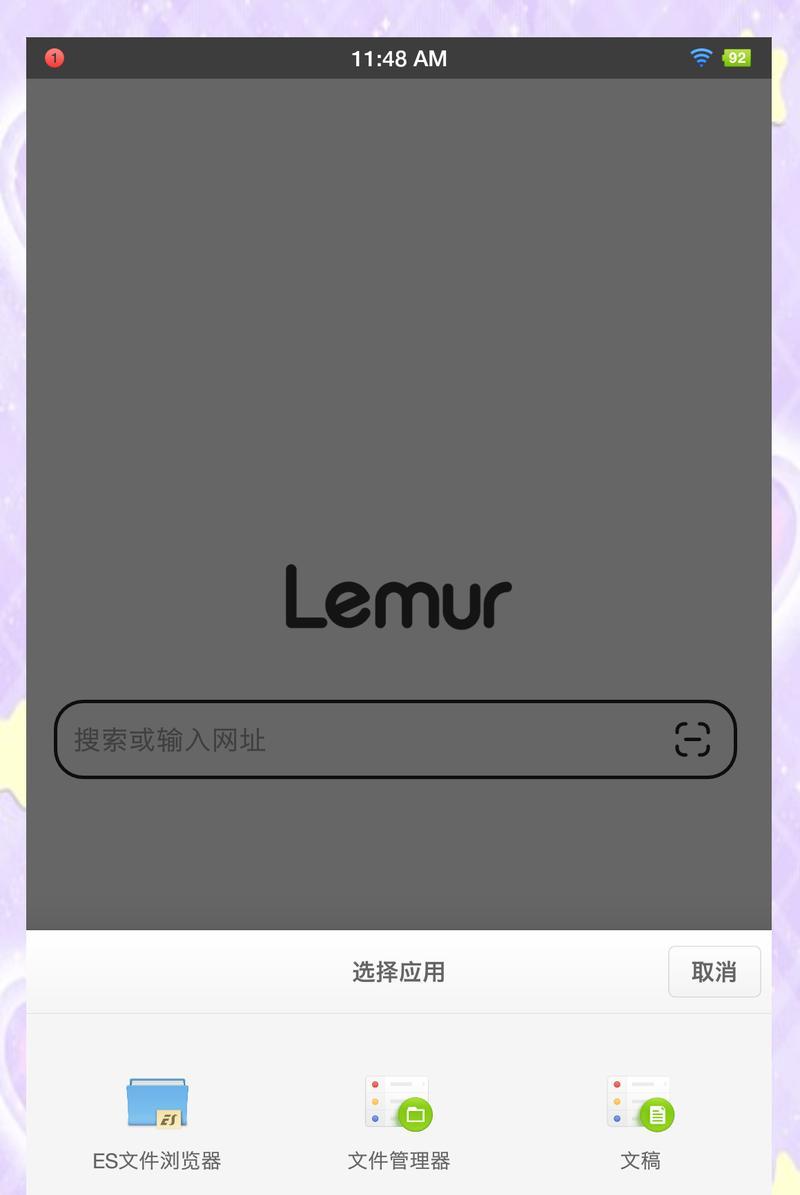
Task: Open the QR scan icon in search bar
Action: (x=692, y=739)
